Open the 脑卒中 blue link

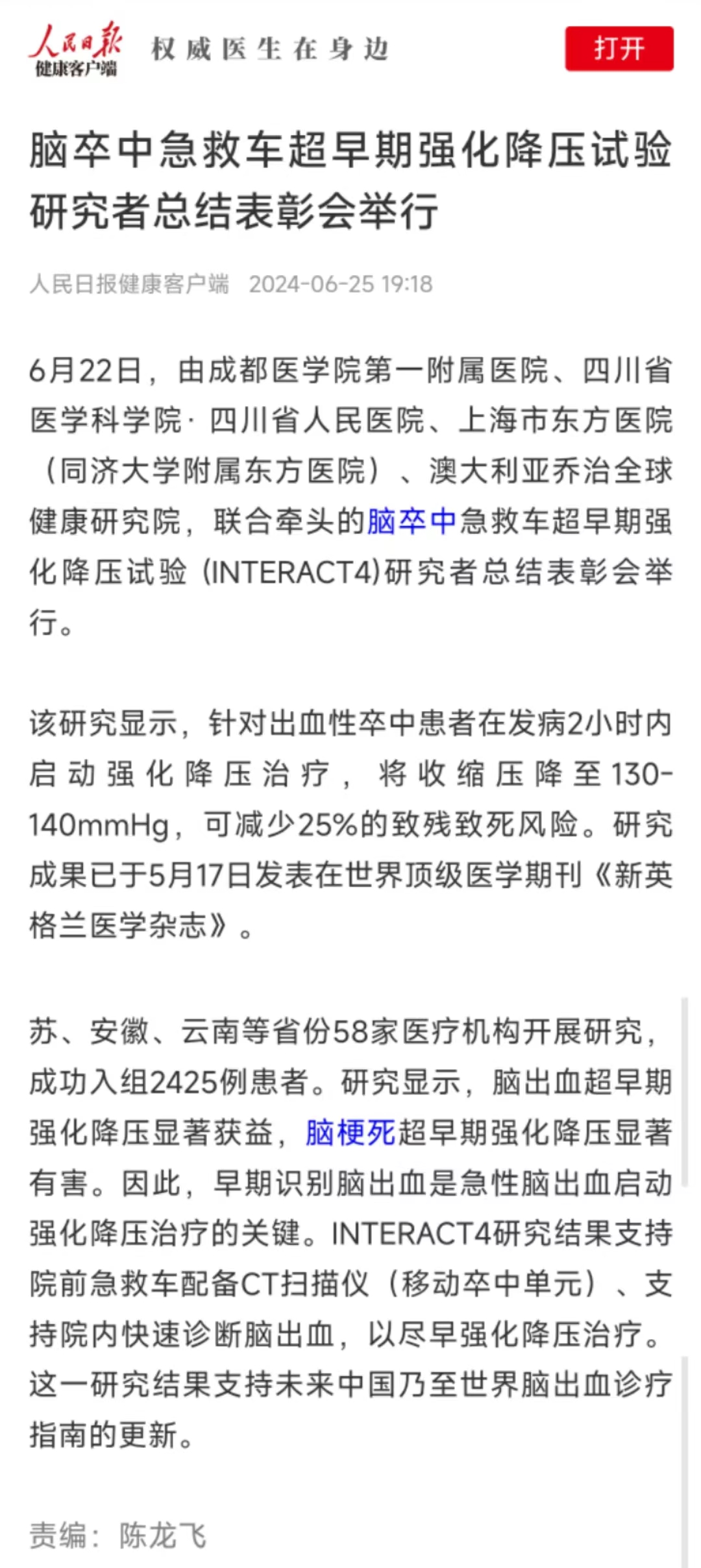[x=412, y=522]
